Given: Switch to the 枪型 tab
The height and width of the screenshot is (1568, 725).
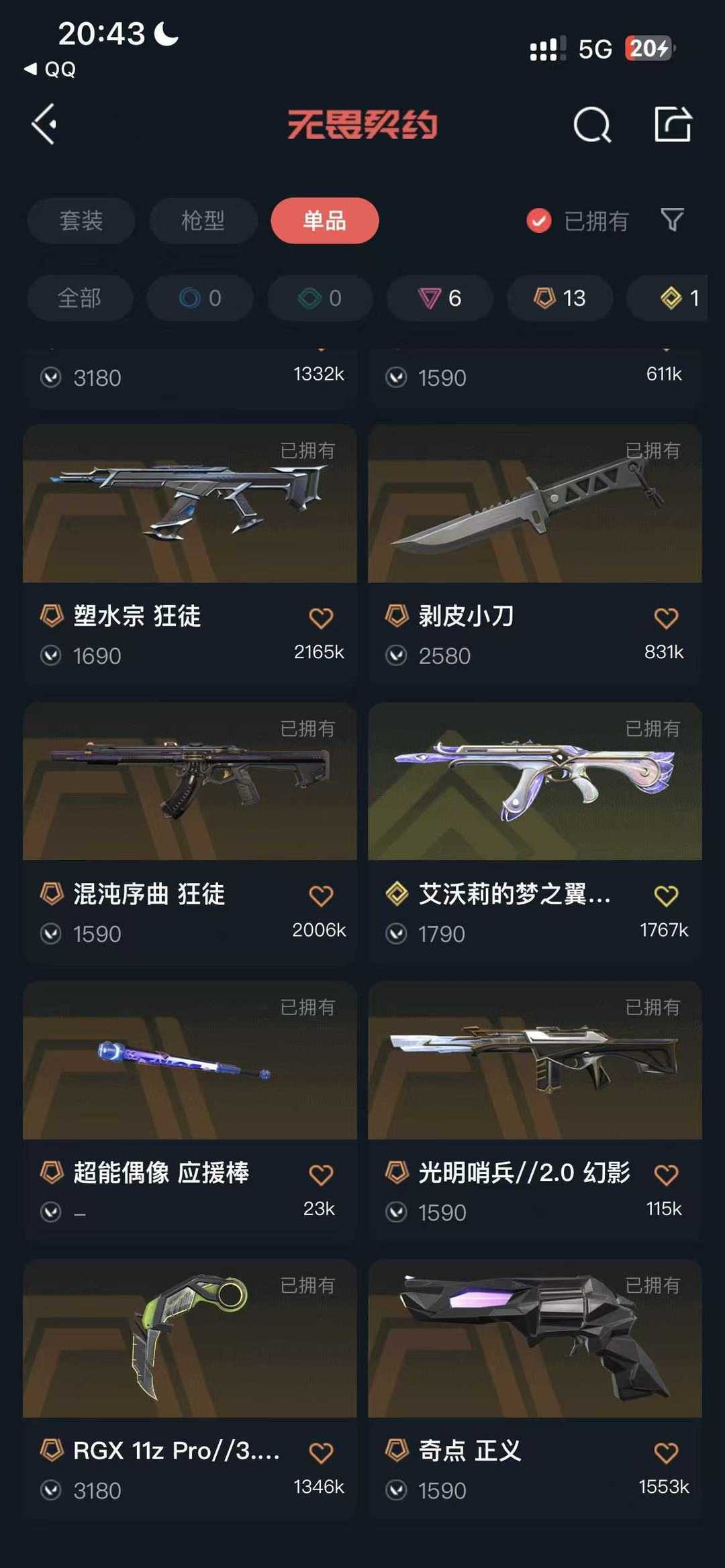Looking at the screenshot, I should (203, 221).
